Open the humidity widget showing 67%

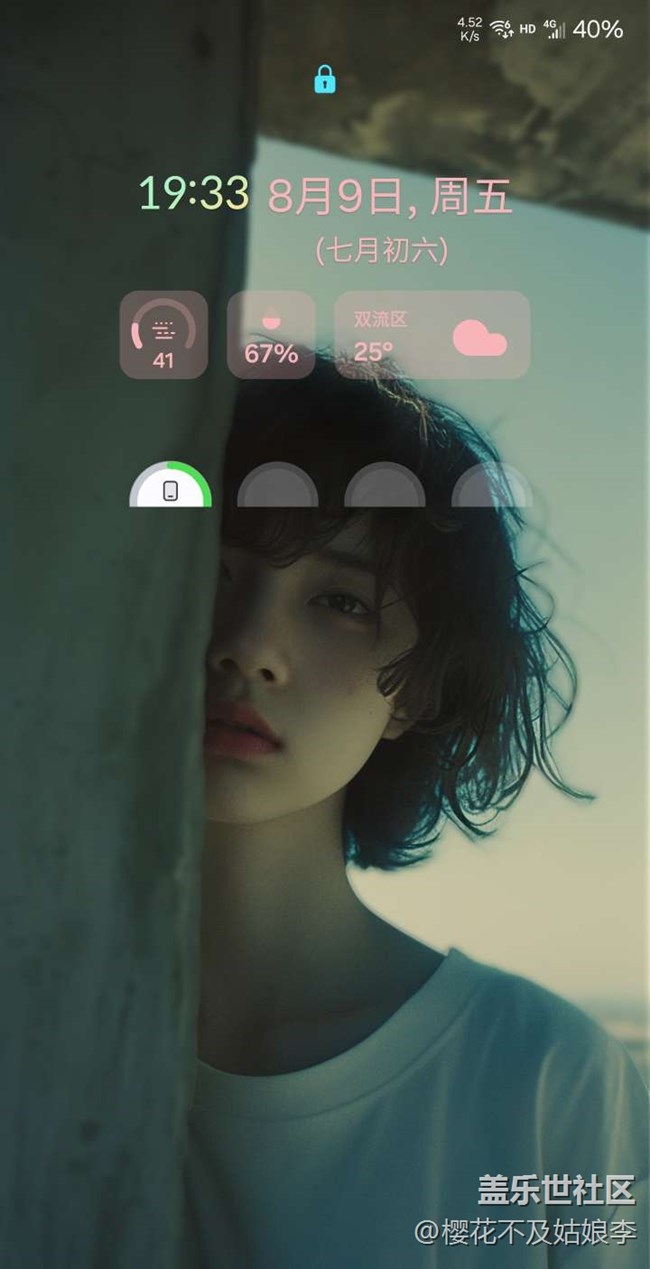pos(271,335)
